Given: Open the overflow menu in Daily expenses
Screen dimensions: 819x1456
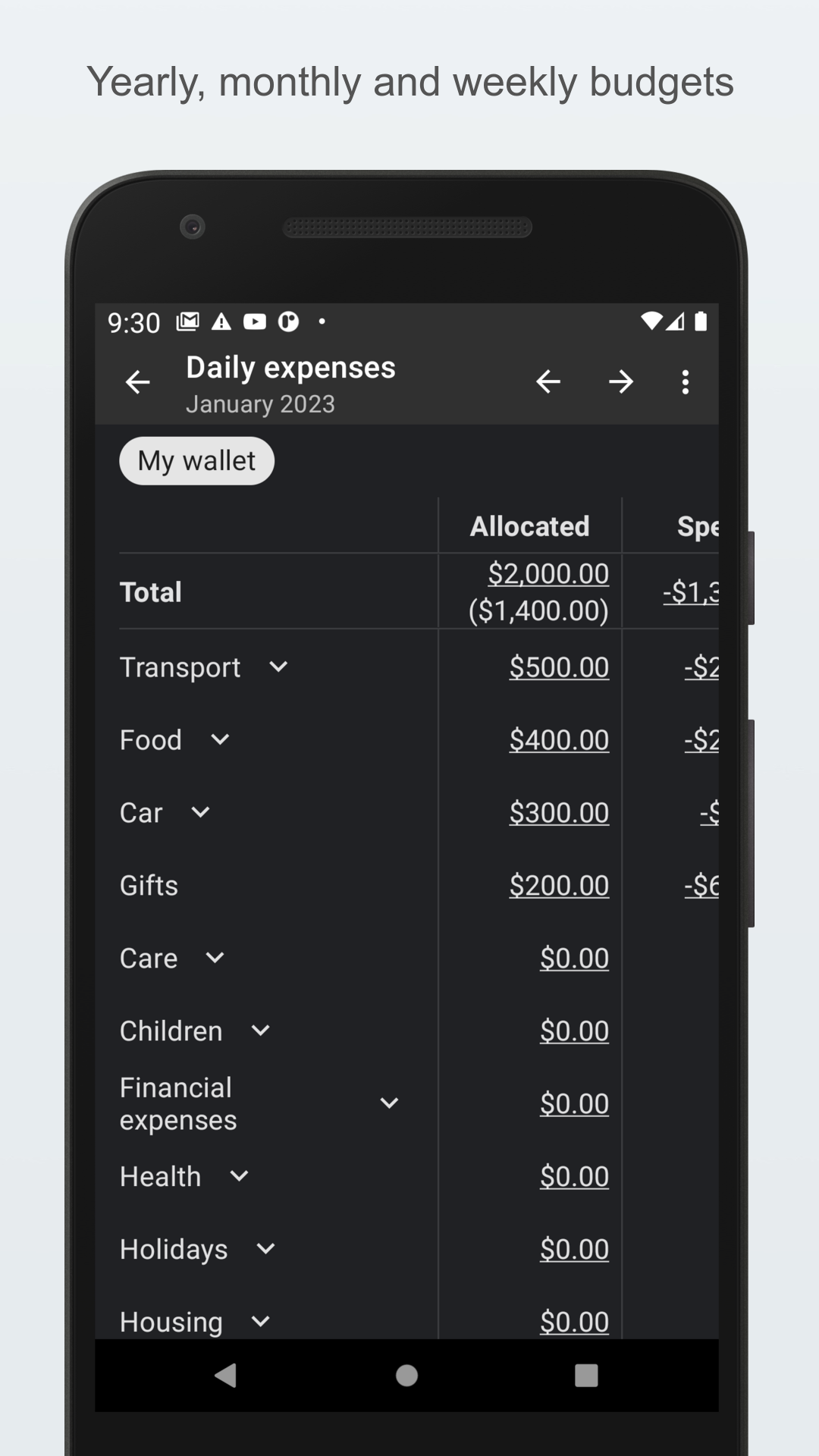Looking at the screenshot, I should pos(685,381).
